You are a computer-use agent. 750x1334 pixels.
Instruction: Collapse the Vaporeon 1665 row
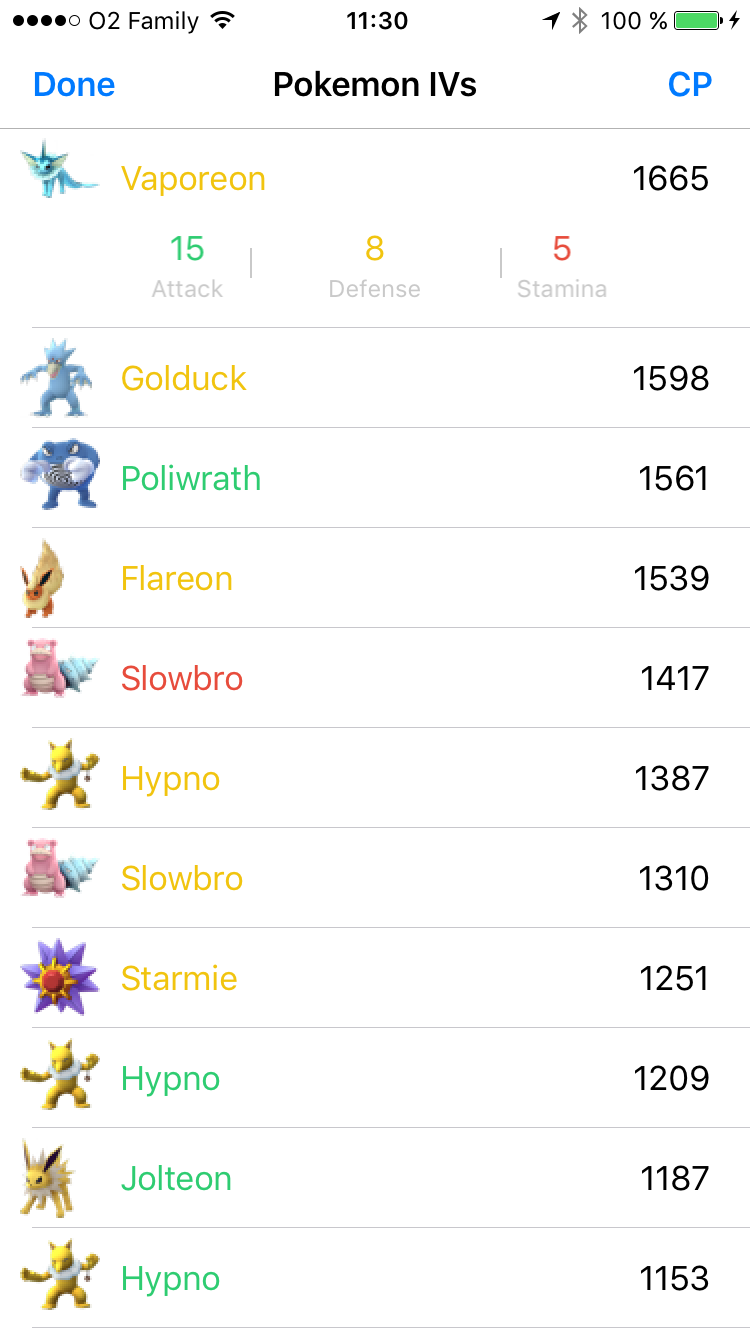[375, 179]
